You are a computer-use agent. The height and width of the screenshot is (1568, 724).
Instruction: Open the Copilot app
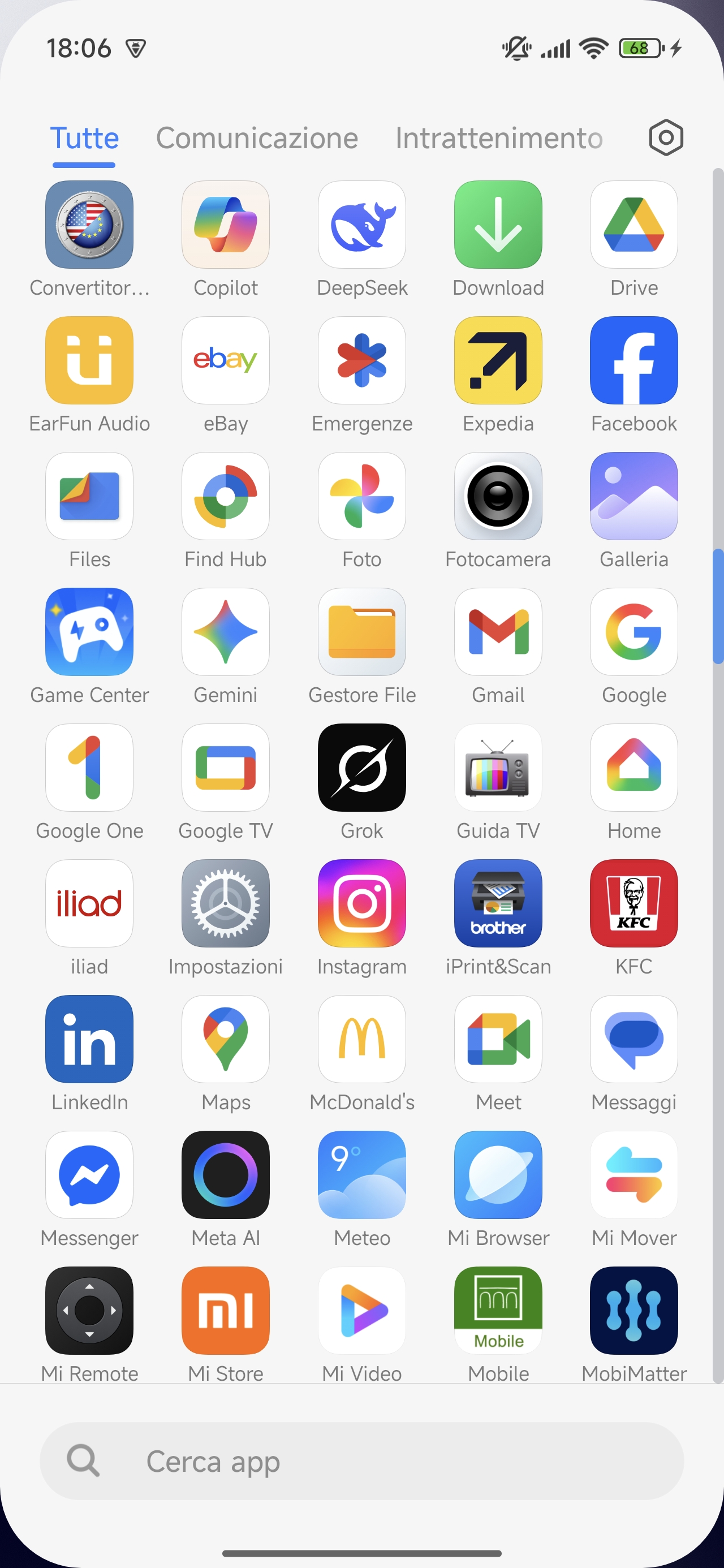click(225, 225)
